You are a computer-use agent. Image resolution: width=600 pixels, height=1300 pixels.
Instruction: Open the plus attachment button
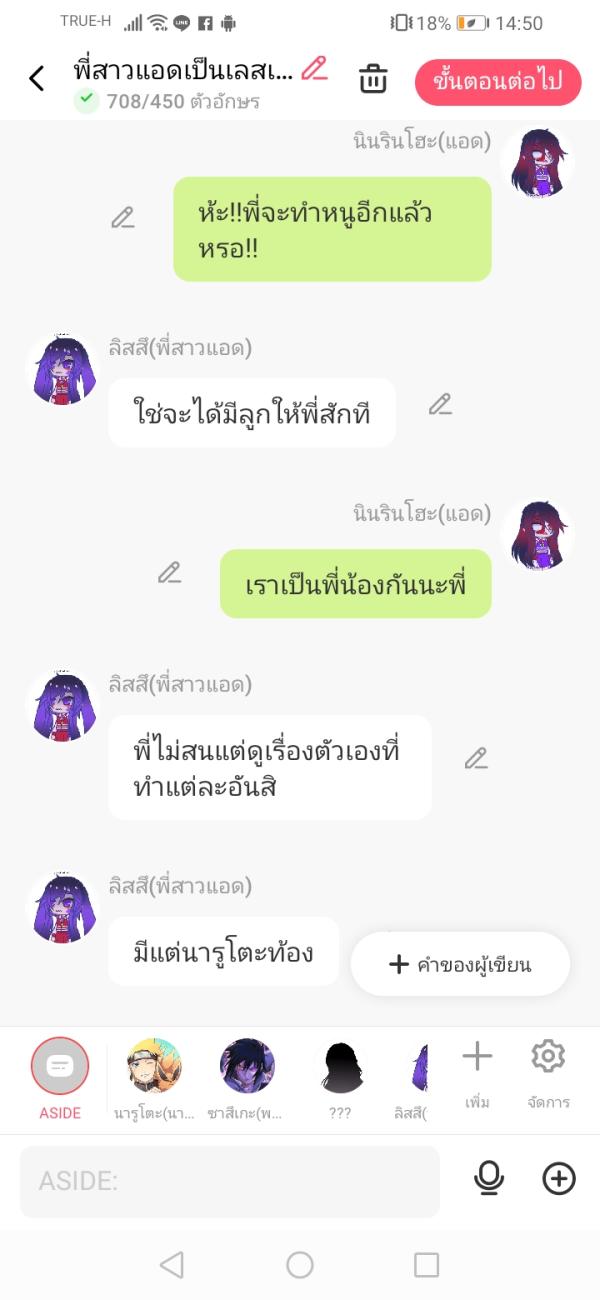click(559, 1180)
